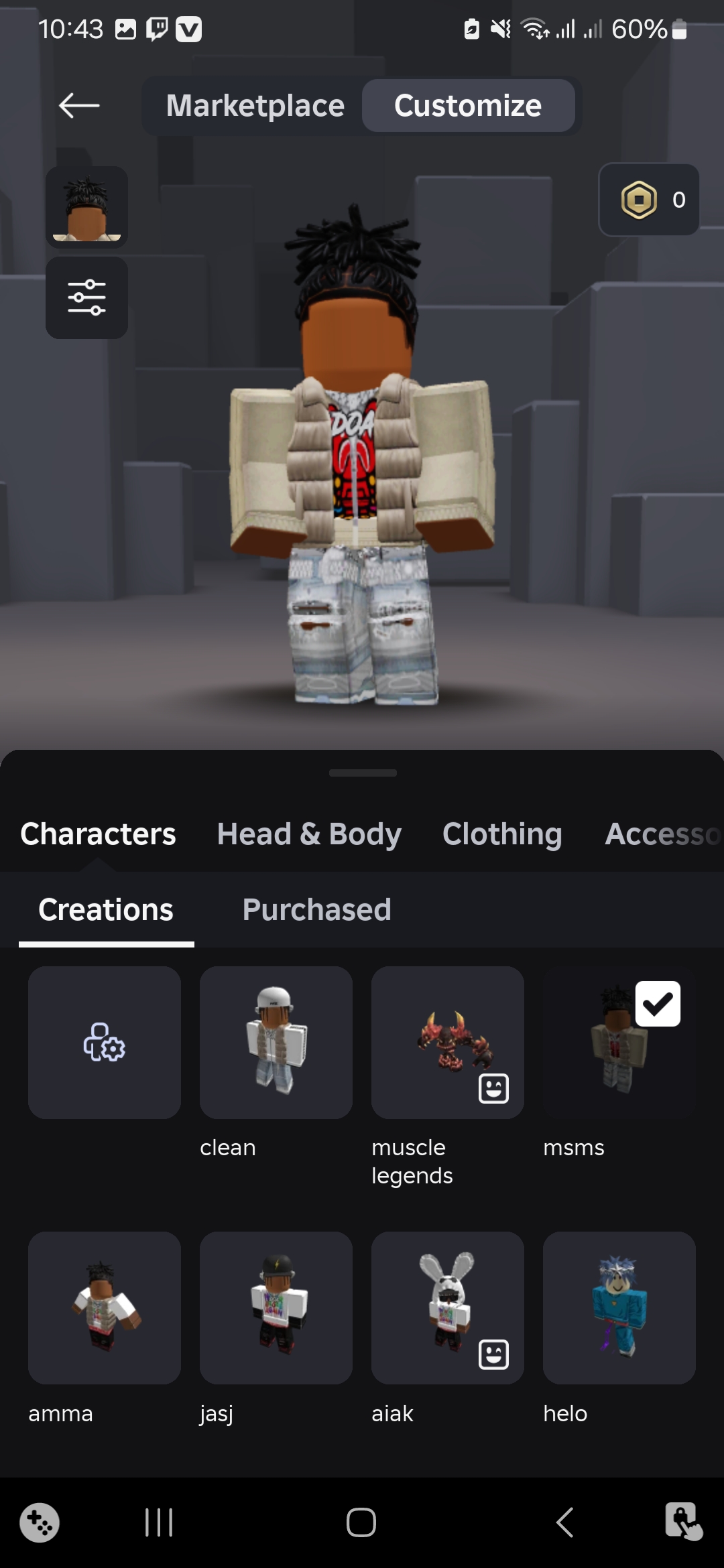Switch to the Clothing category

pos(502,834)
